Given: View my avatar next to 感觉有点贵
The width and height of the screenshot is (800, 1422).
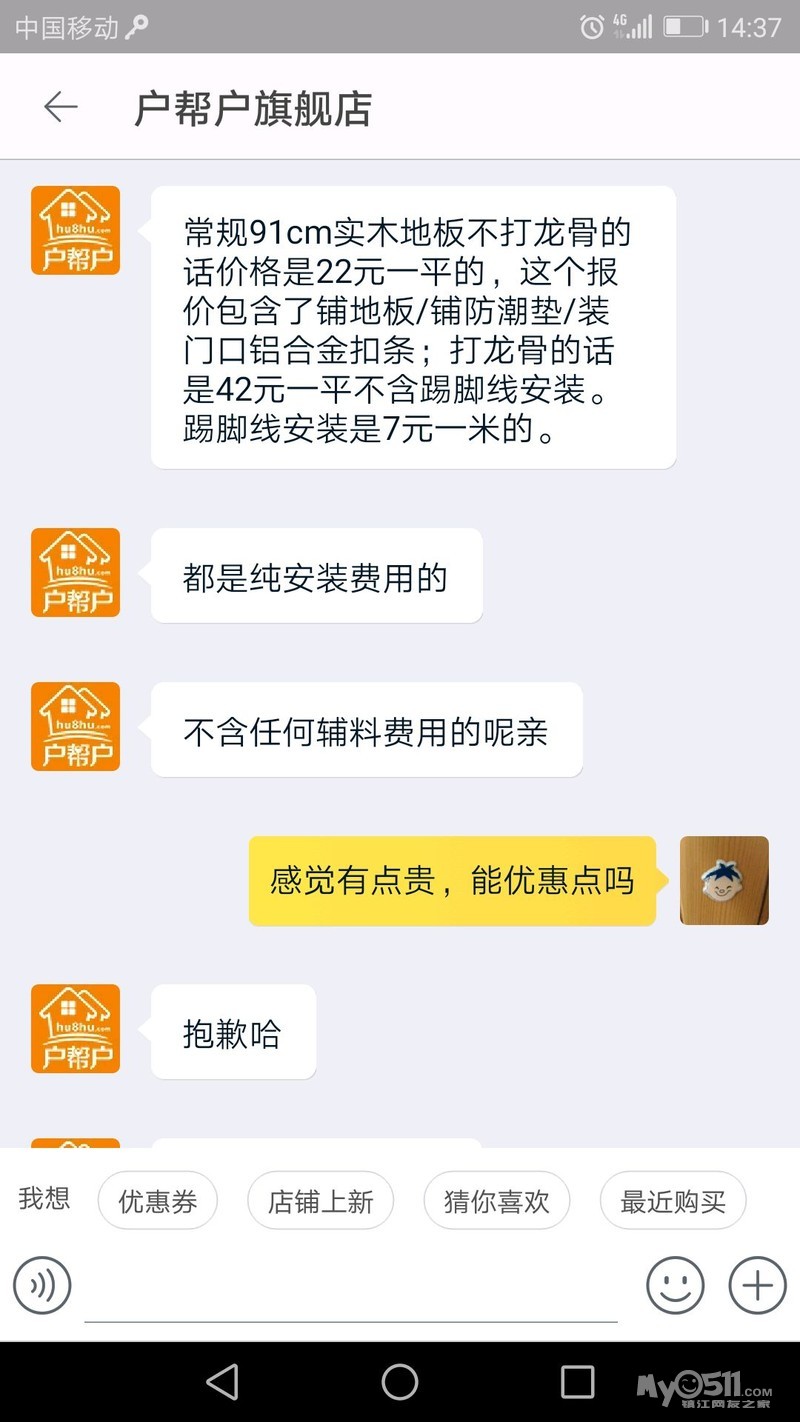Looking at the screenshot, I should 724,880.
